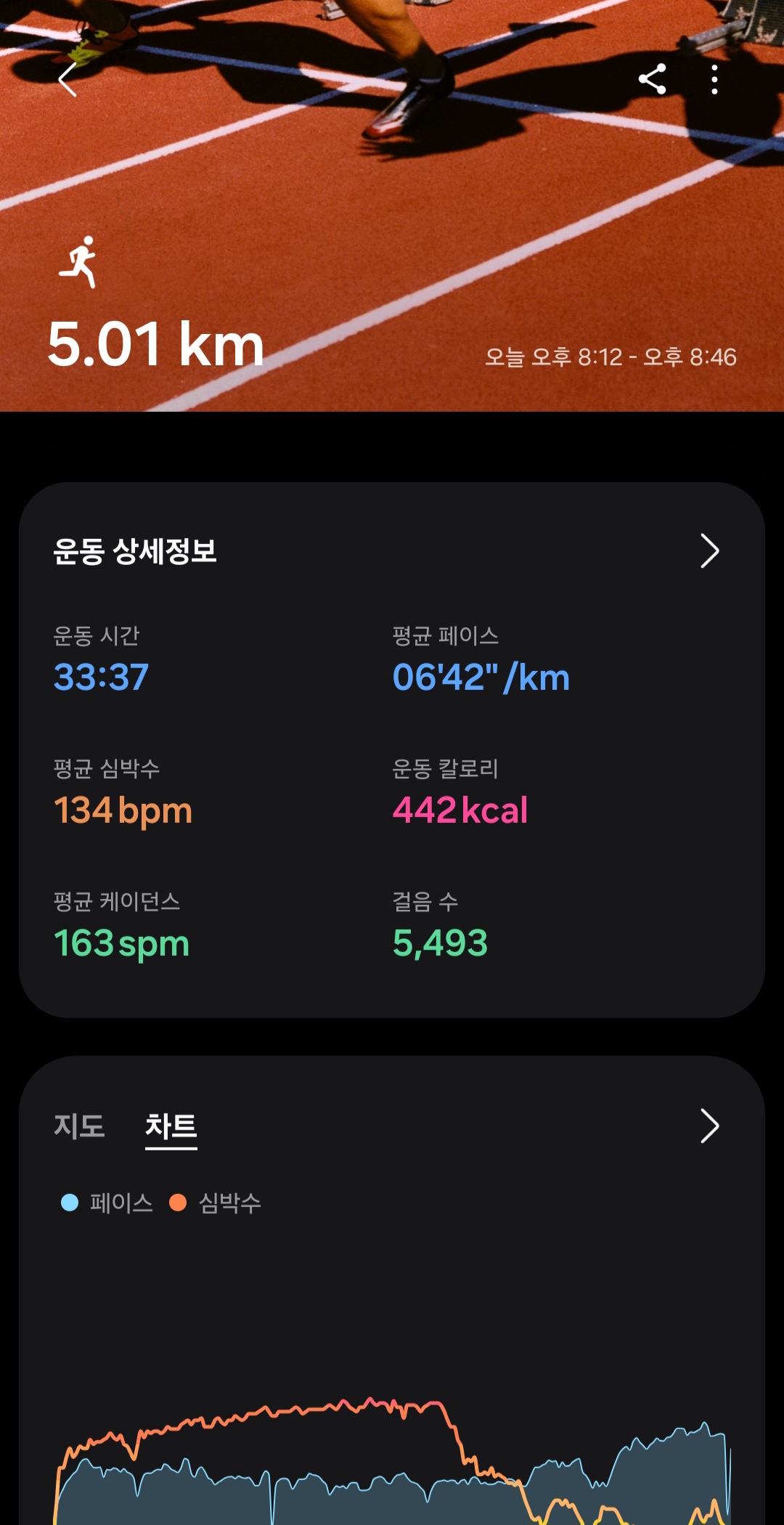Image resolution: width=784 pixels, height=1525 pixels.
Task: Switch to the 지도 tab
Action: [x=80, y=1126]
